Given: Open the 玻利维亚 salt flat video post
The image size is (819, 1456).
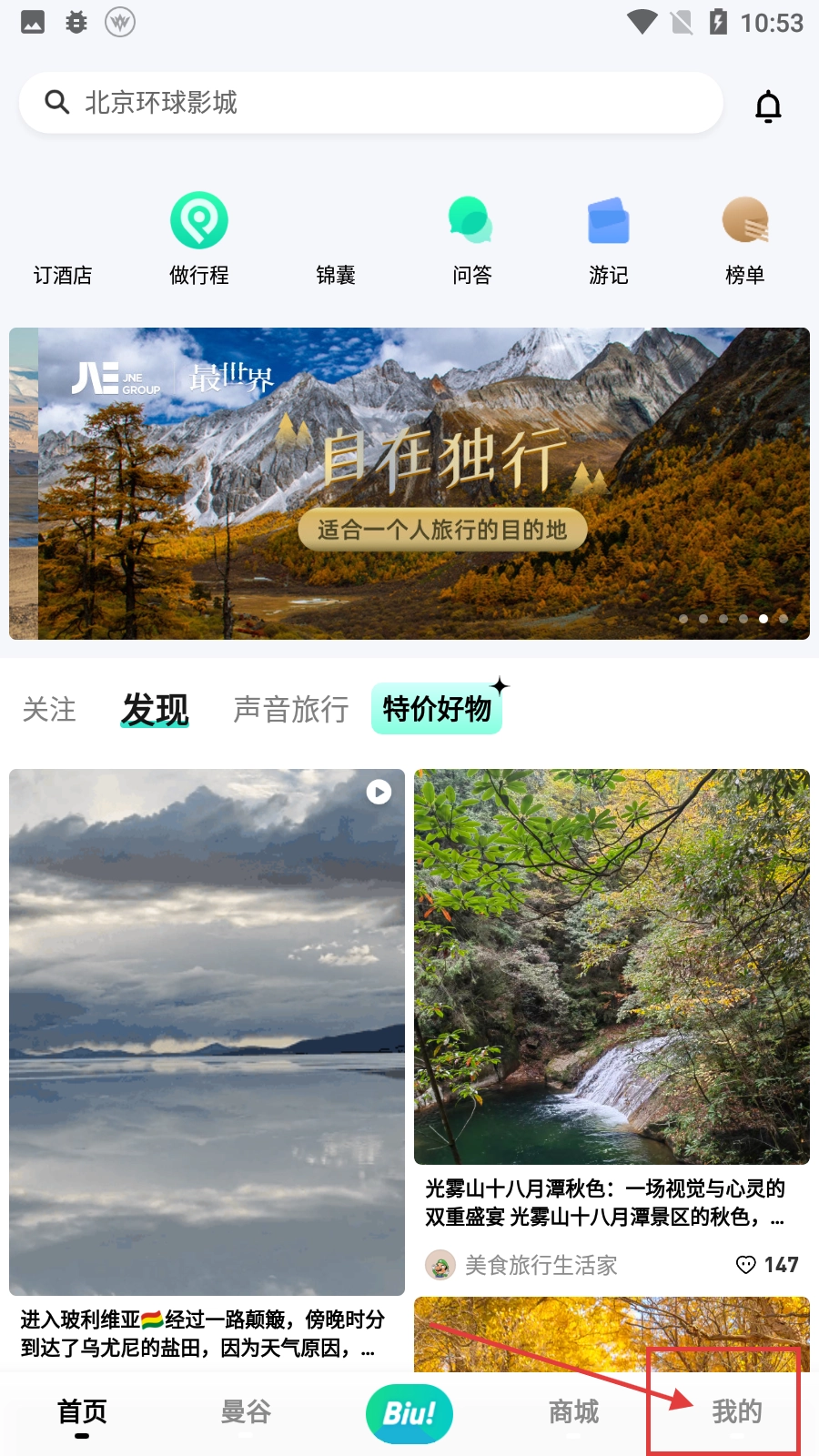Looking at the screenshot, I should [x=207, y=1033].
